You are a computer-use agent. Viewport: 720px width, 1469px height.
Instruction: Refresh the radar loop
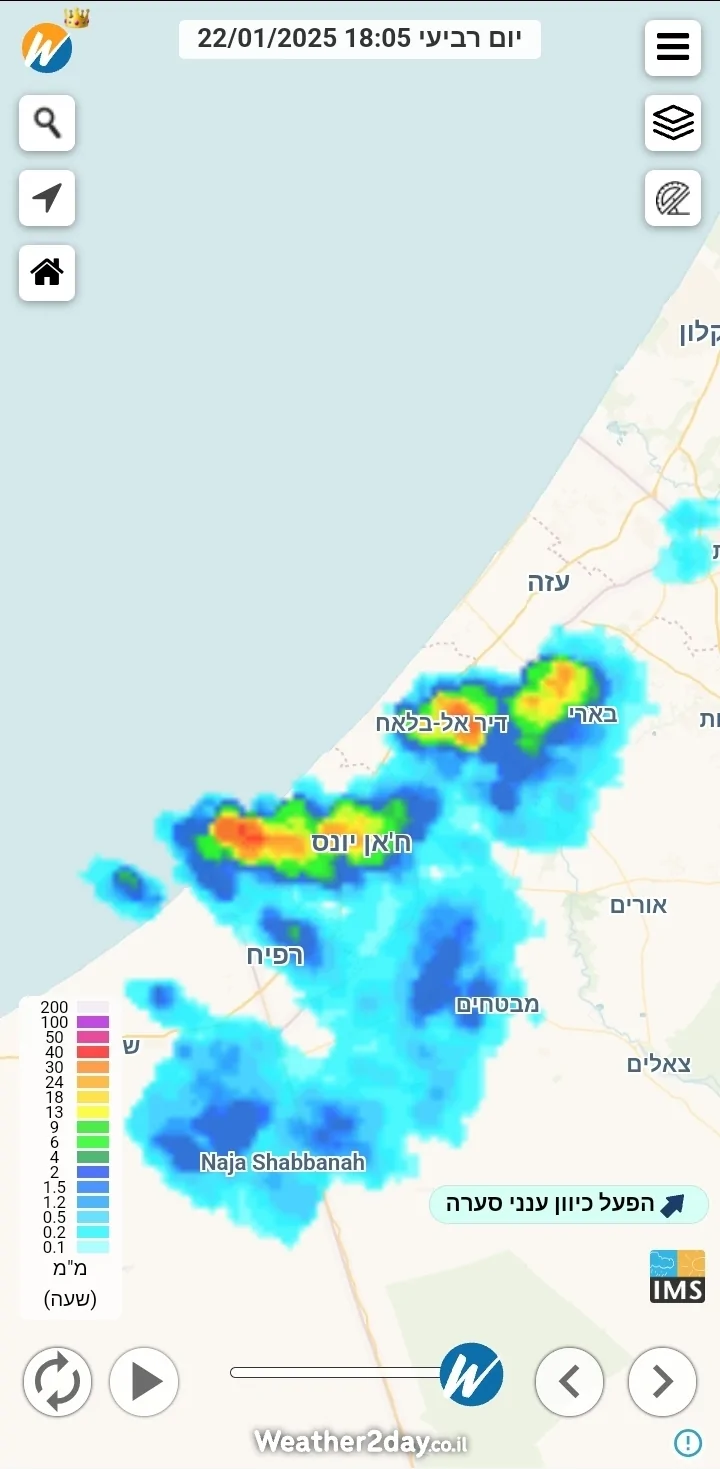[57, 1382]
